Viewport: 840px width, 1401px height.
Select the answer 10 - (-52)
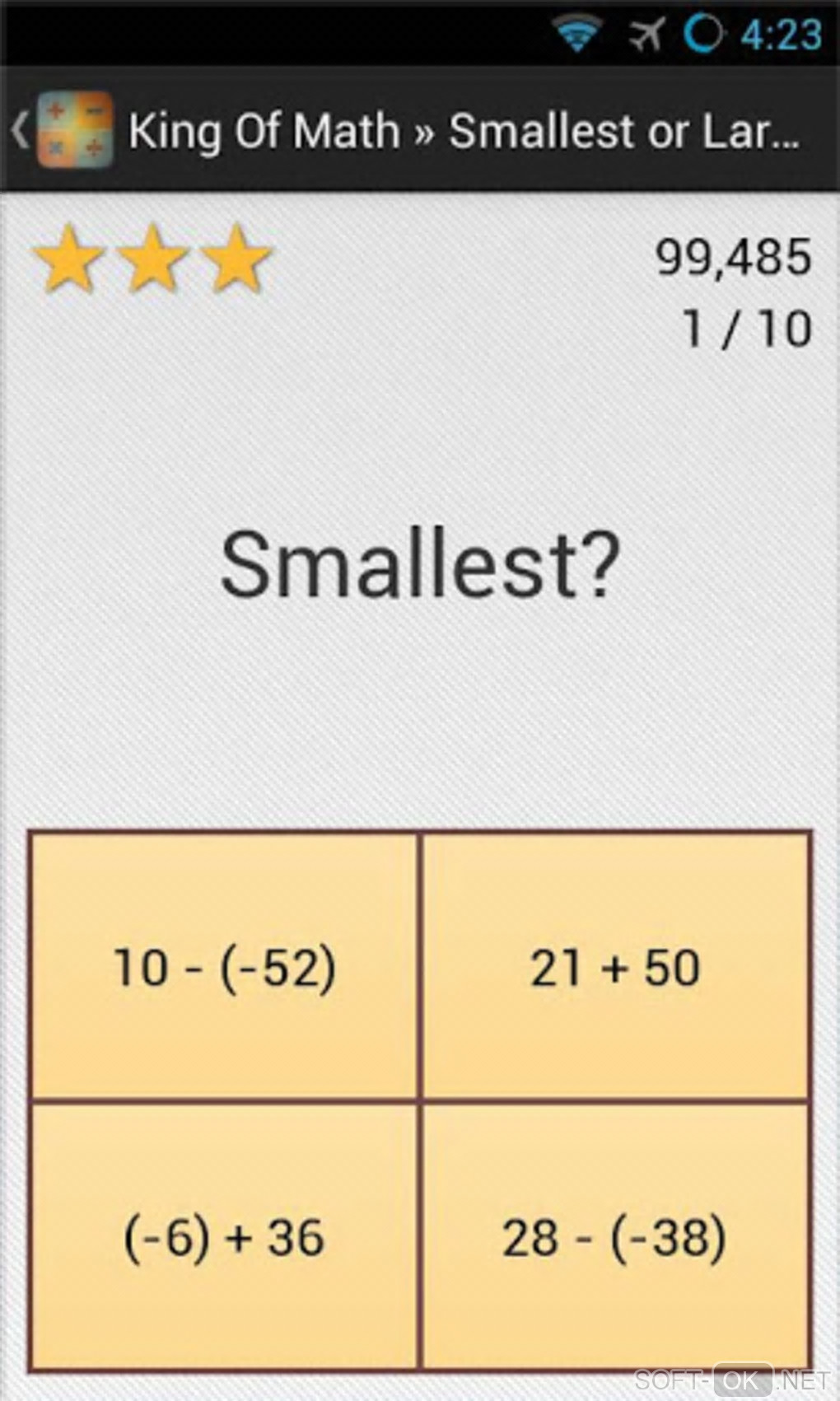tap(224, 965)
